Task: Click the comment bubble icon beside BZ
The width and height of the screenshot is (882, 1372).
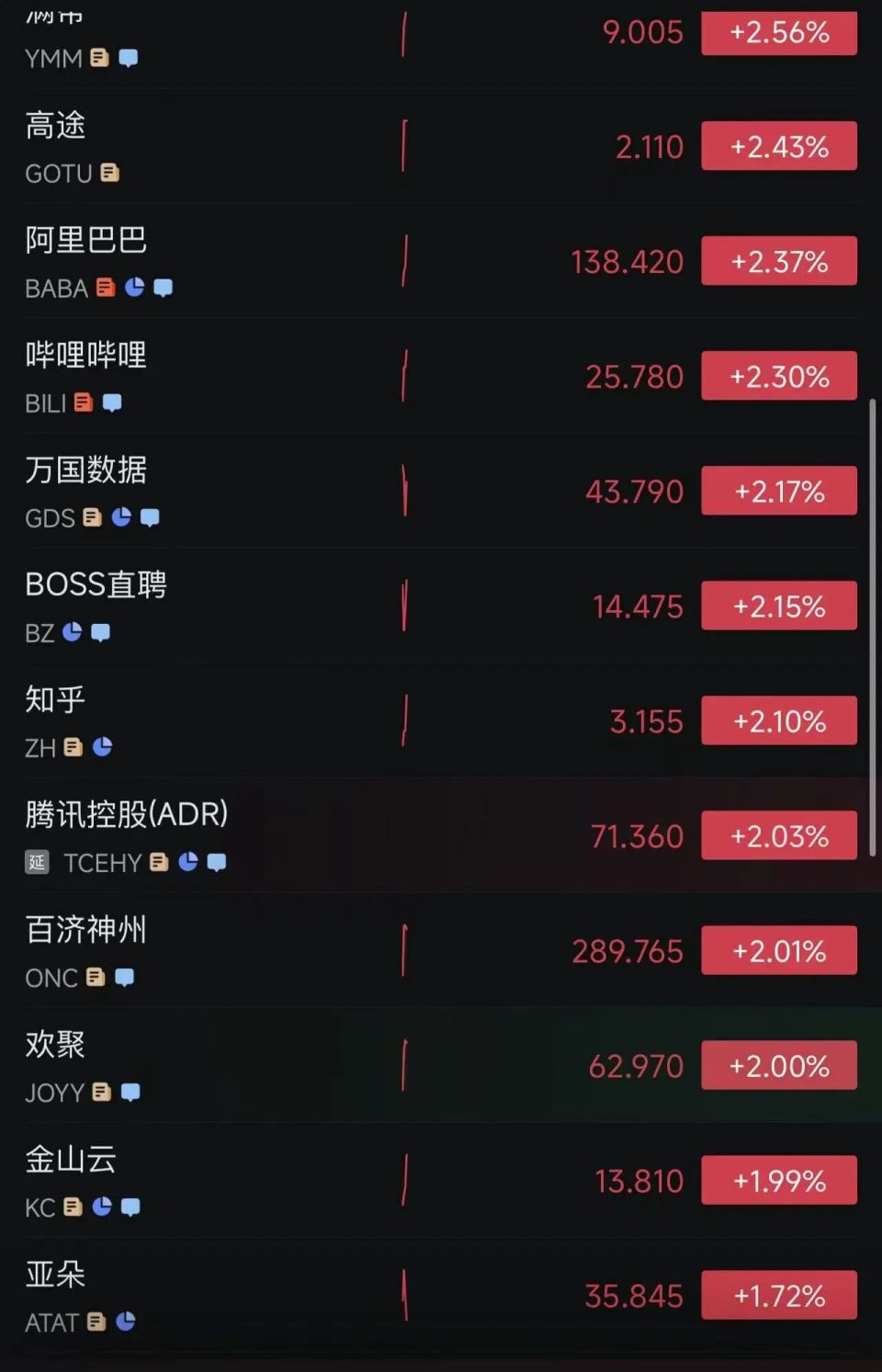Action: [101, 632]
